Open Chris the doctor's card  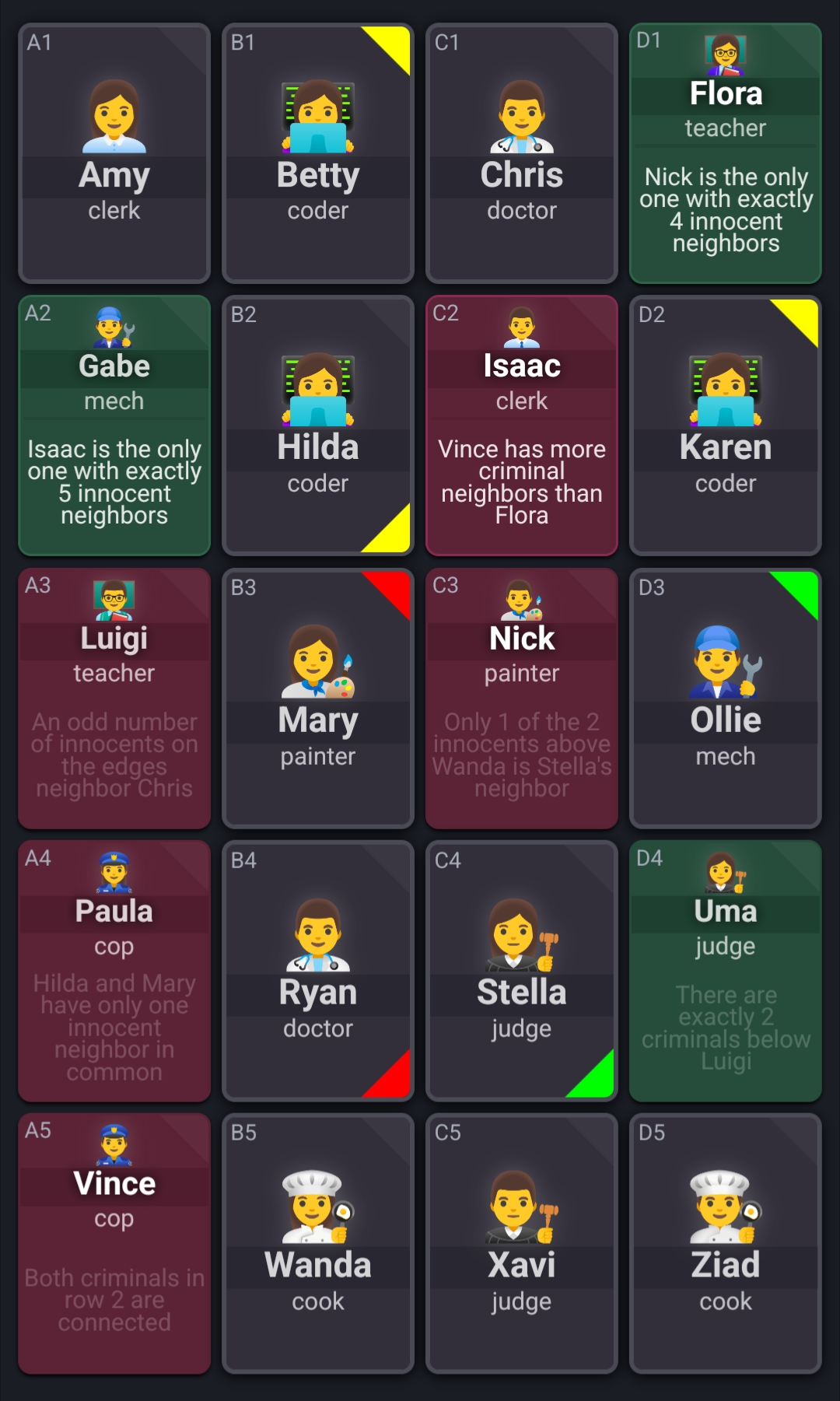(x=522, y=153)
